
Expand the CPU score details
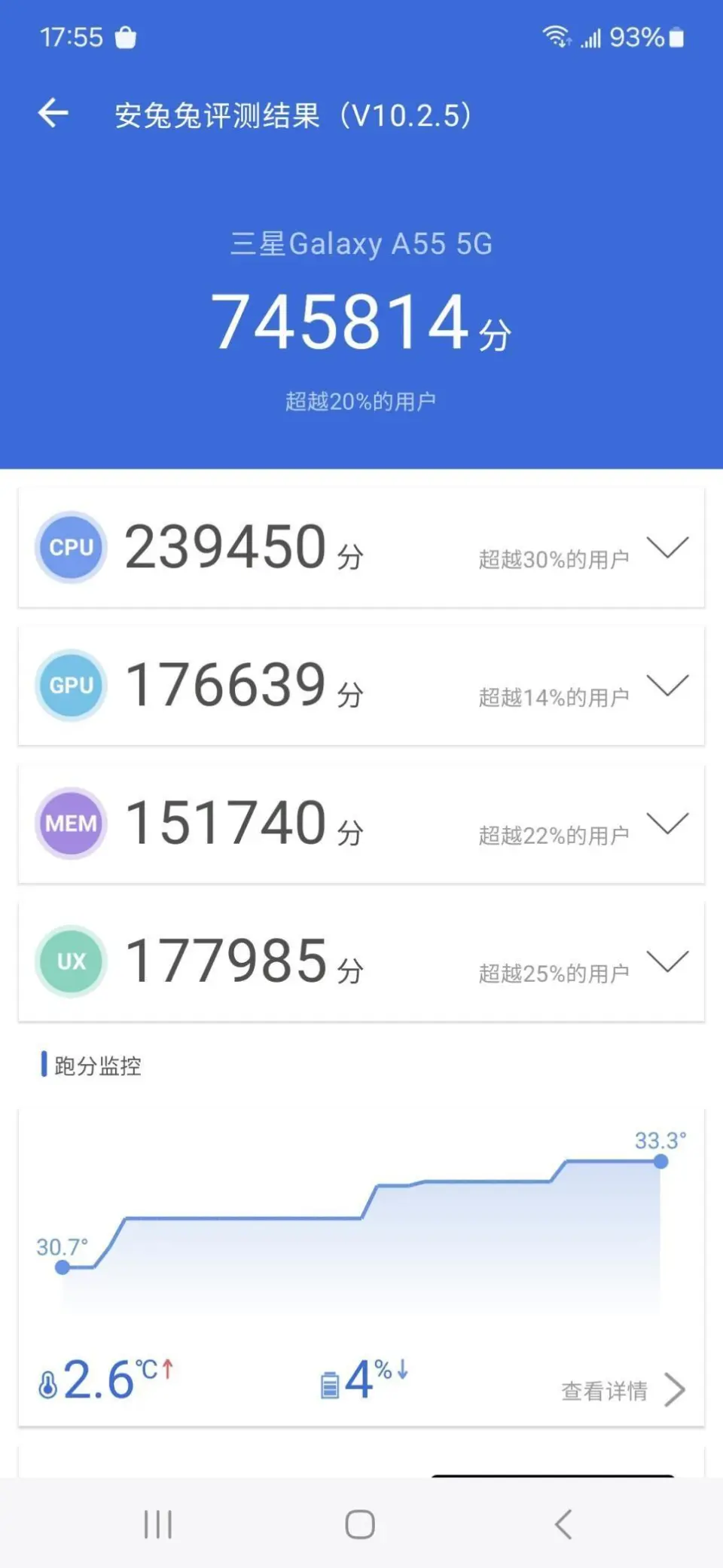(x=667, y=547)
